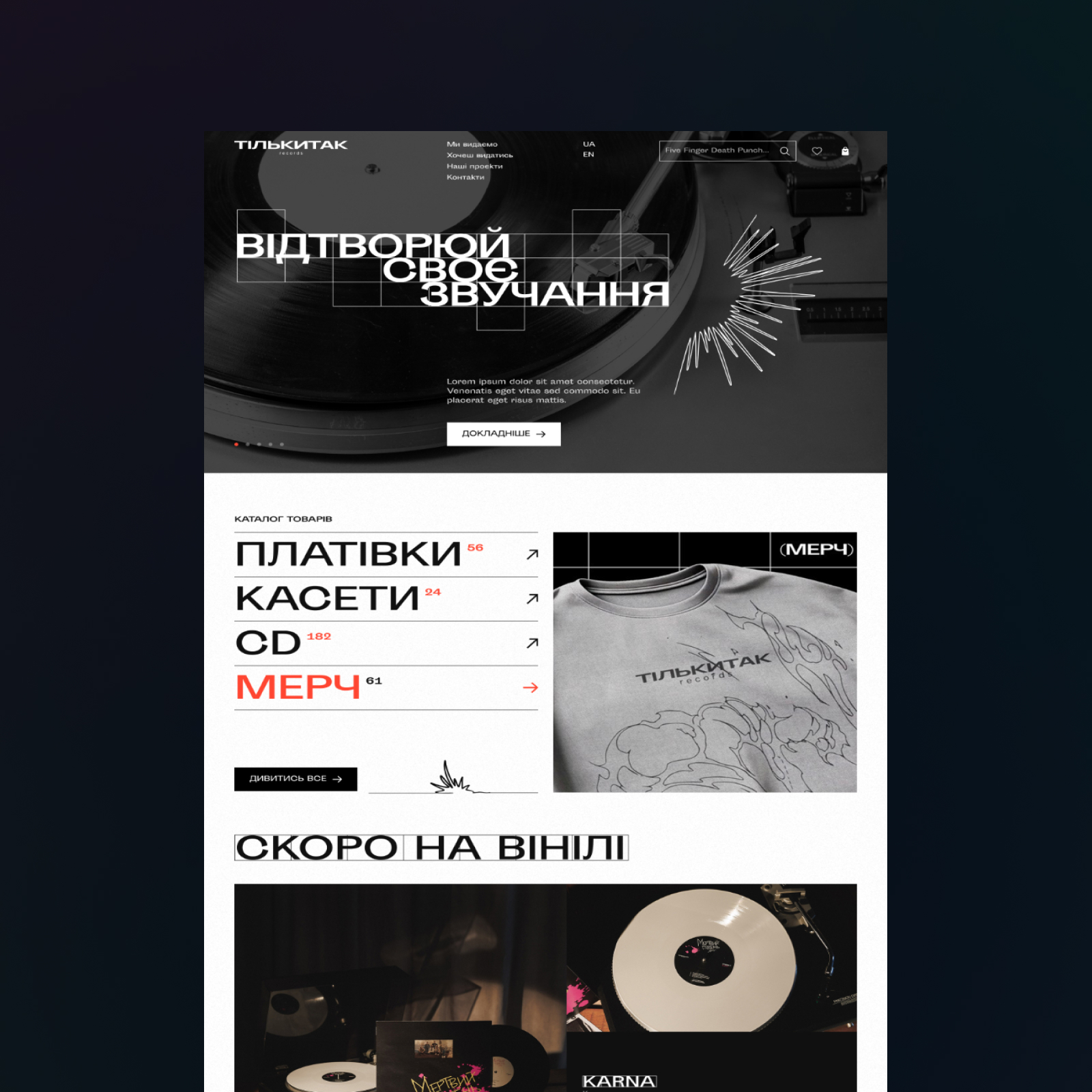This screenshot has height=1092, width=1092.
Task: Tap the ДИВИТИСЬ ВСЕ button
Action: [x=295, y=779]
